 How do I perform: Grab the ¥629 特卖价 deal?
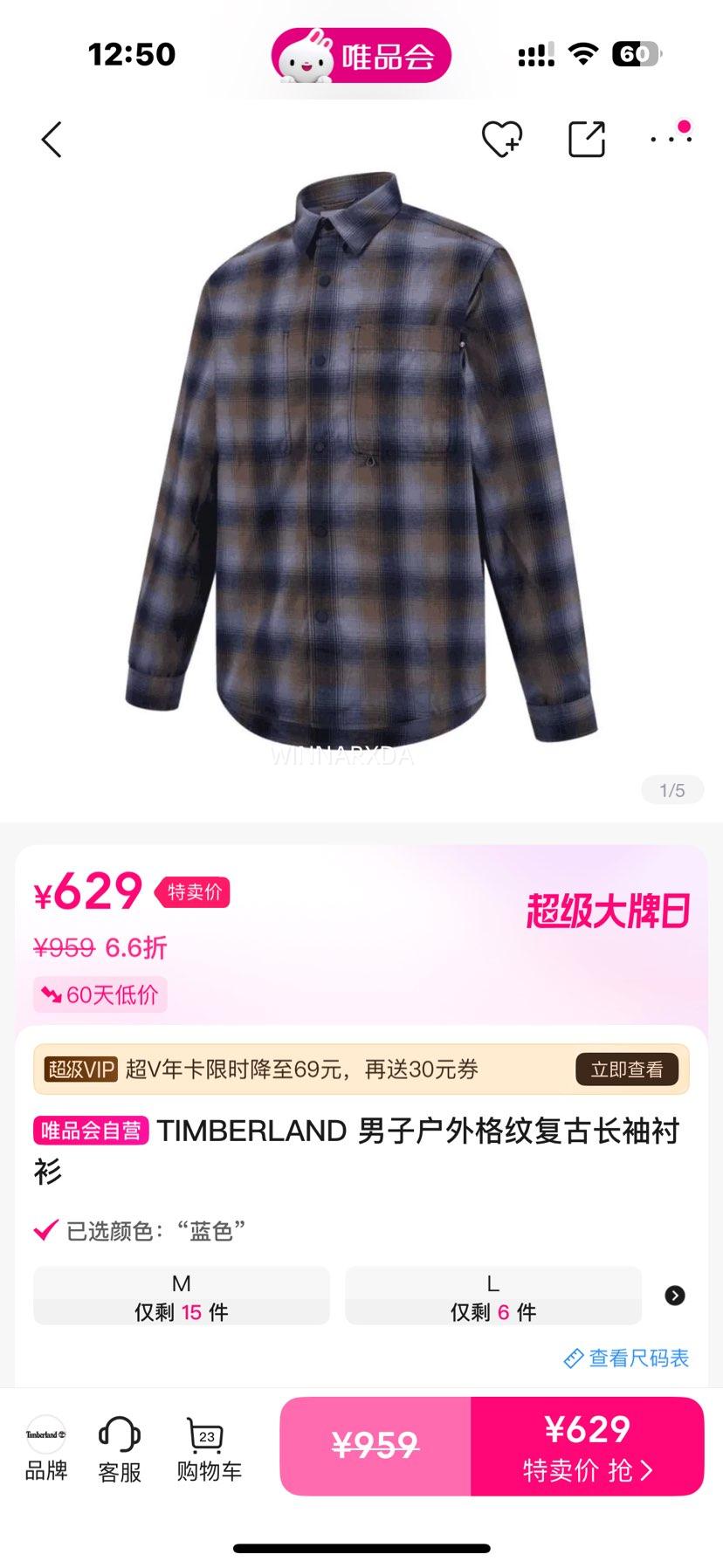587,1447
